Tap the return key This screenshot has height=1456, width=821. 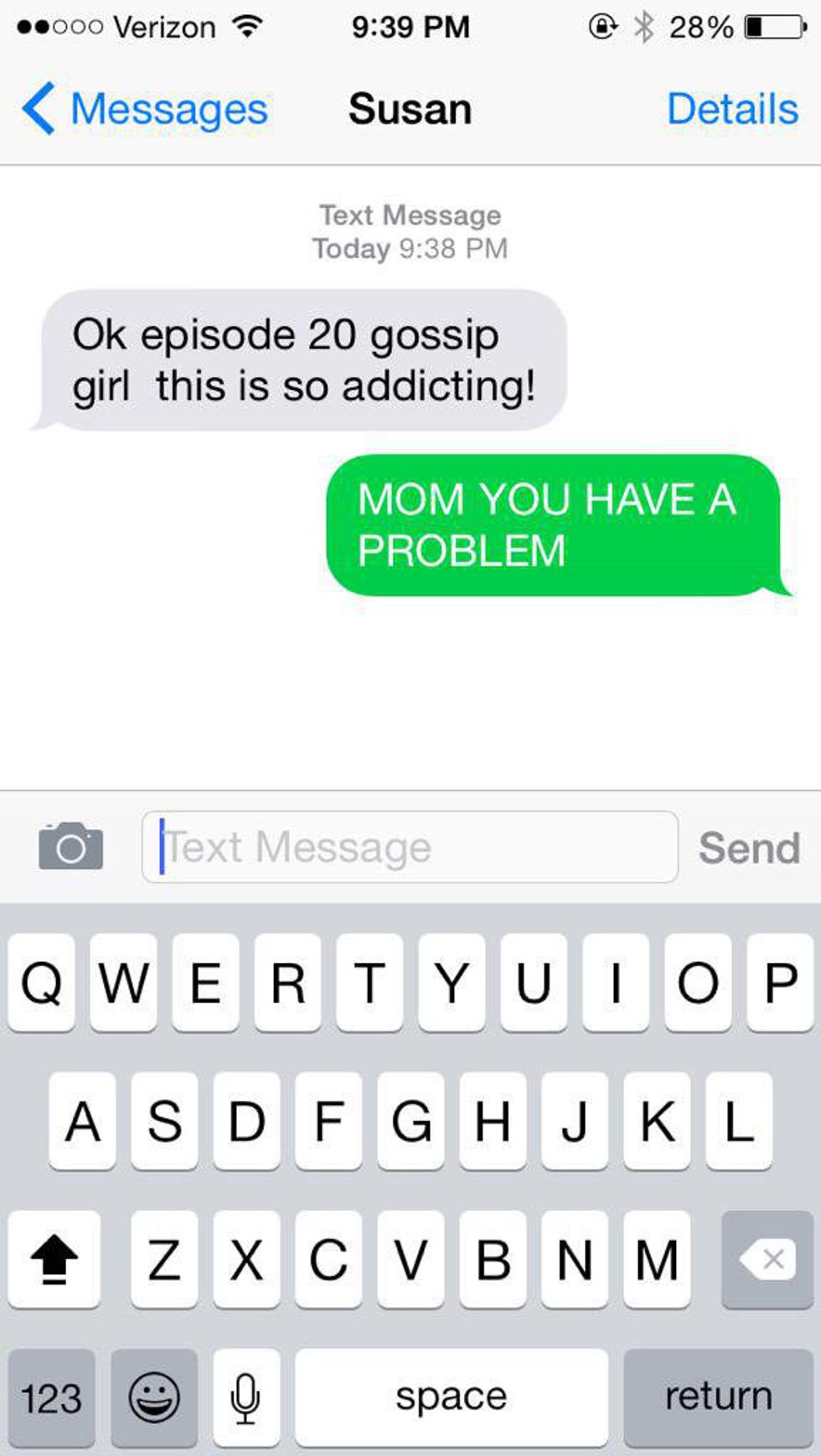coord(717,1397)
